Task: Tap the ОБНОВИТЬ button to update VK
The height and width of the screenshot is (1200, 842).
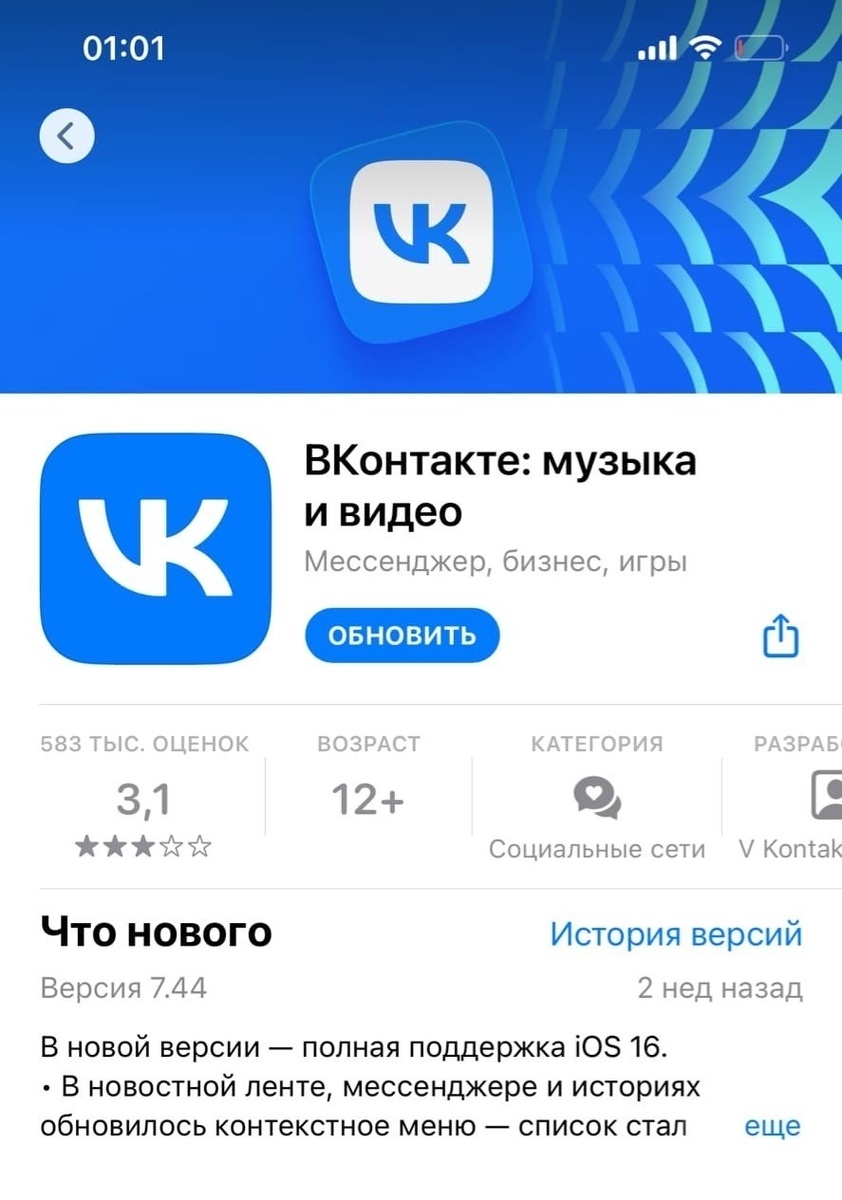Action: tap(401, 635)
